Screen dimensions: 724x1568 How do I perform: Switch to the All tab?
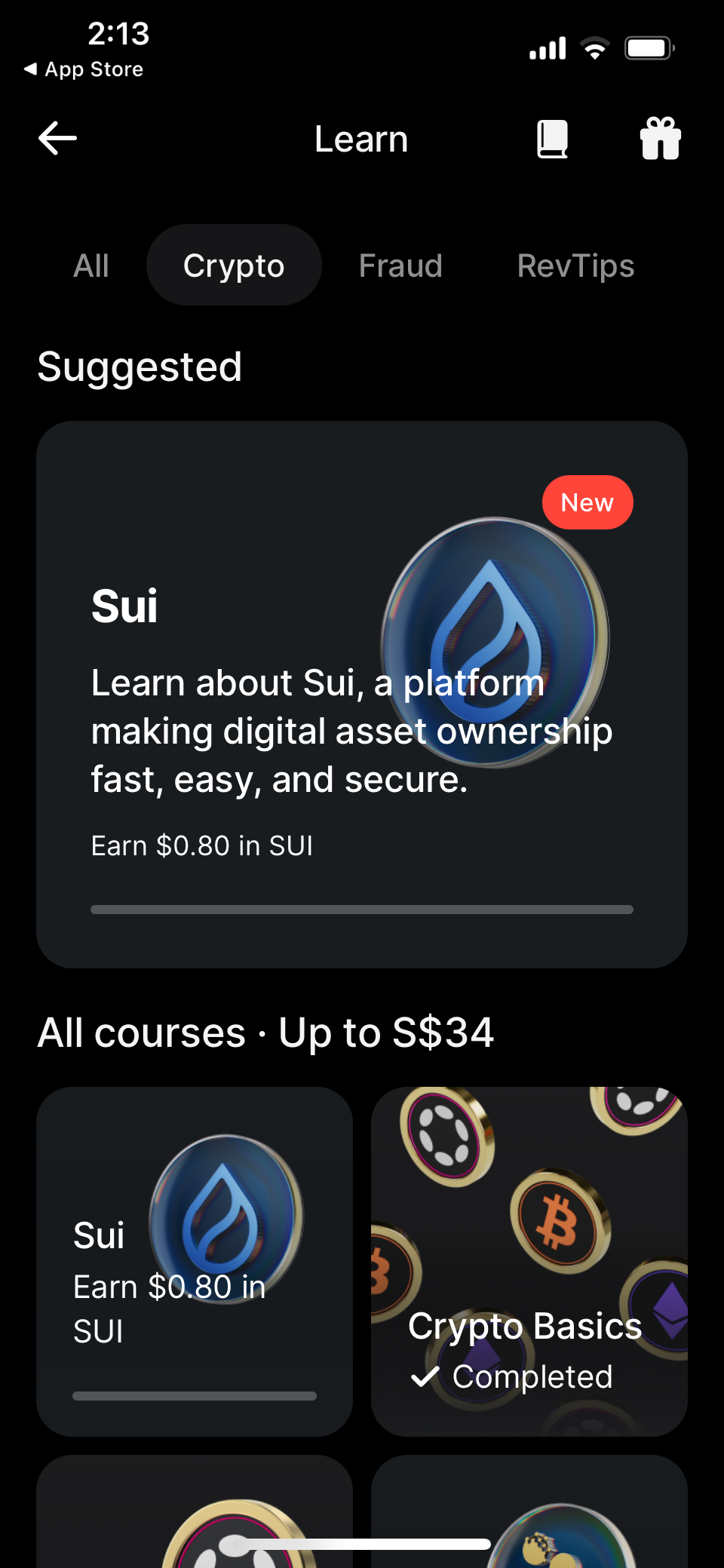click(91, 265)
